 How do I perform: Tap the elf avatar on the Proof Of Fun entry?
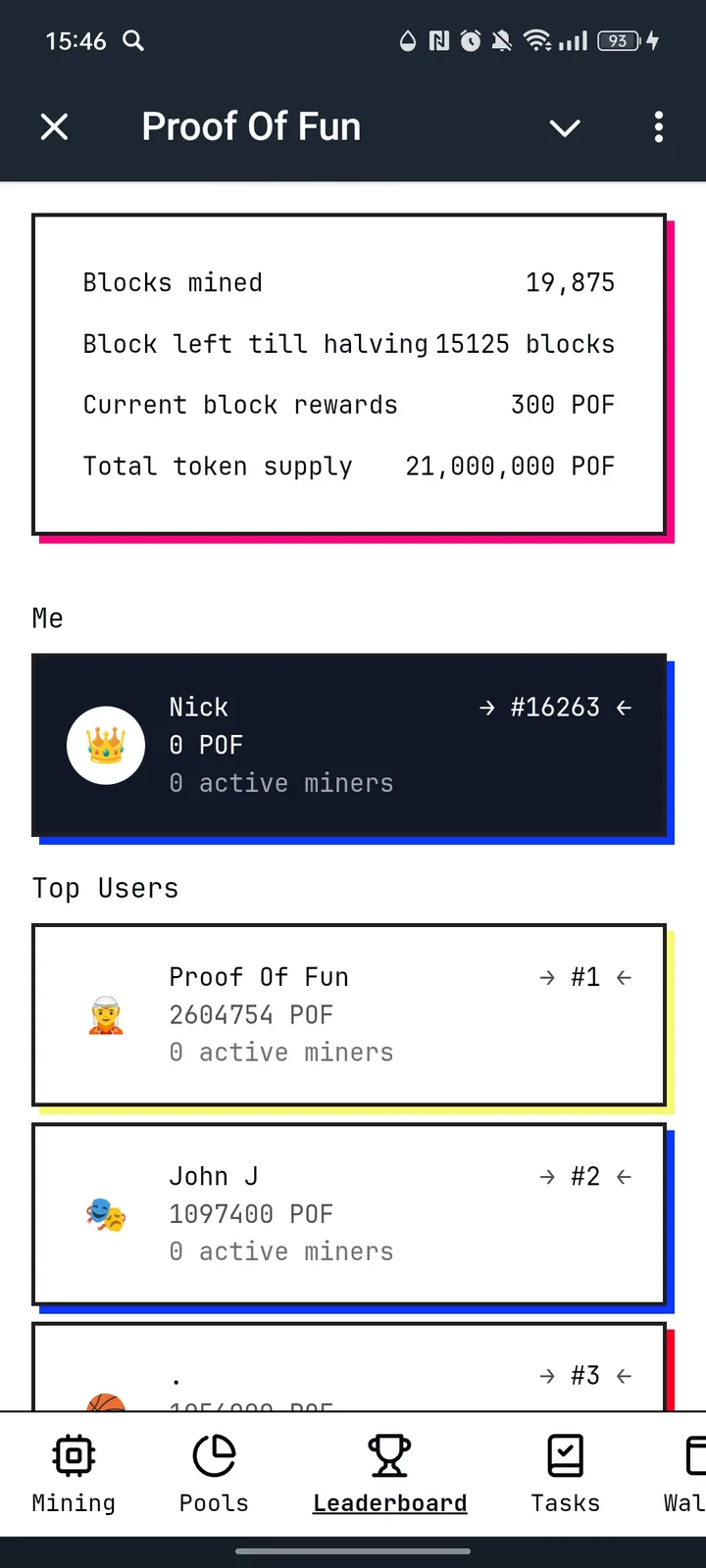point(106,1015)
